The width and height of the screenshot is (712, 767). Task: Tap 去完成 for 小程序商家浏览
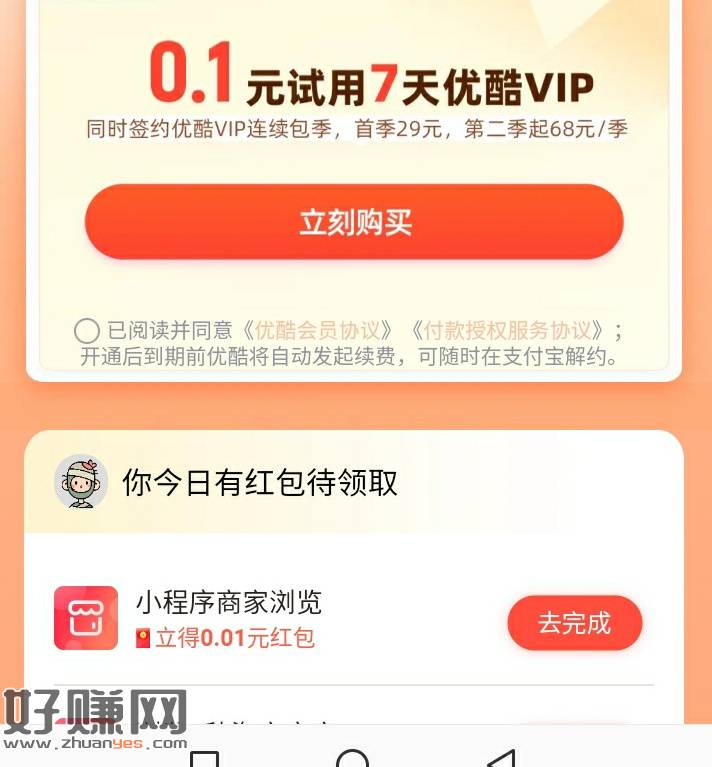574,623
